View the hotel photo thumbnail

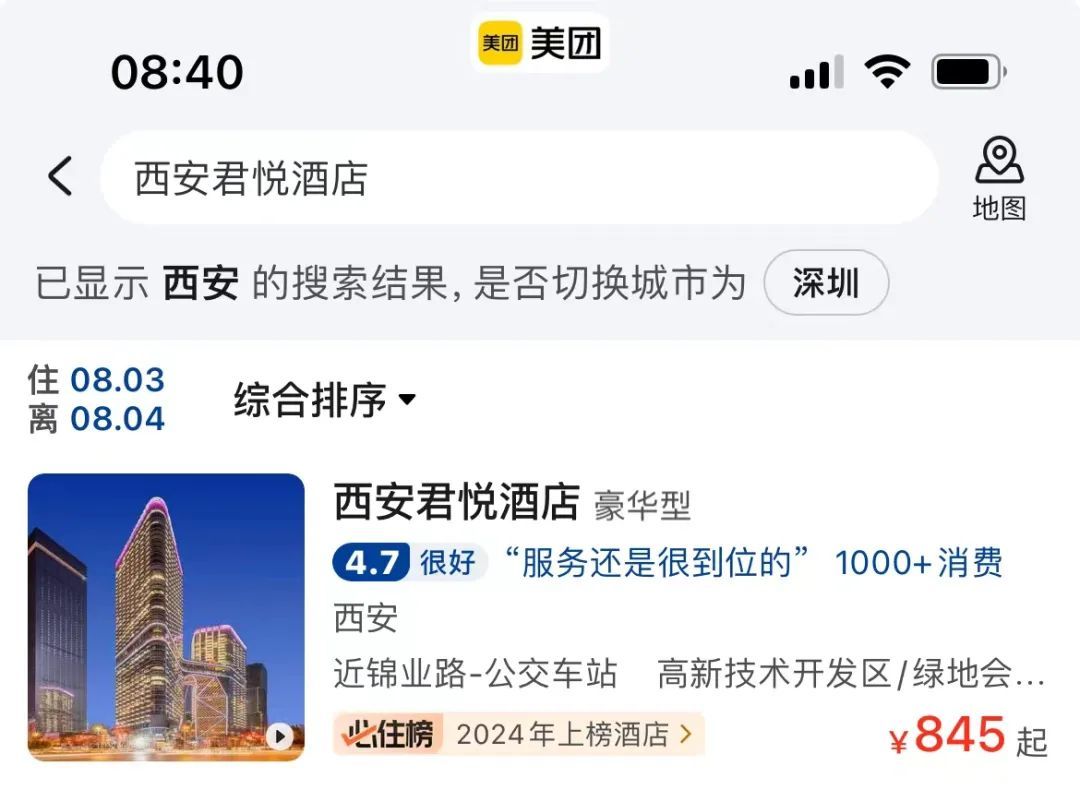pyautogui.click(x=166, y=616)
